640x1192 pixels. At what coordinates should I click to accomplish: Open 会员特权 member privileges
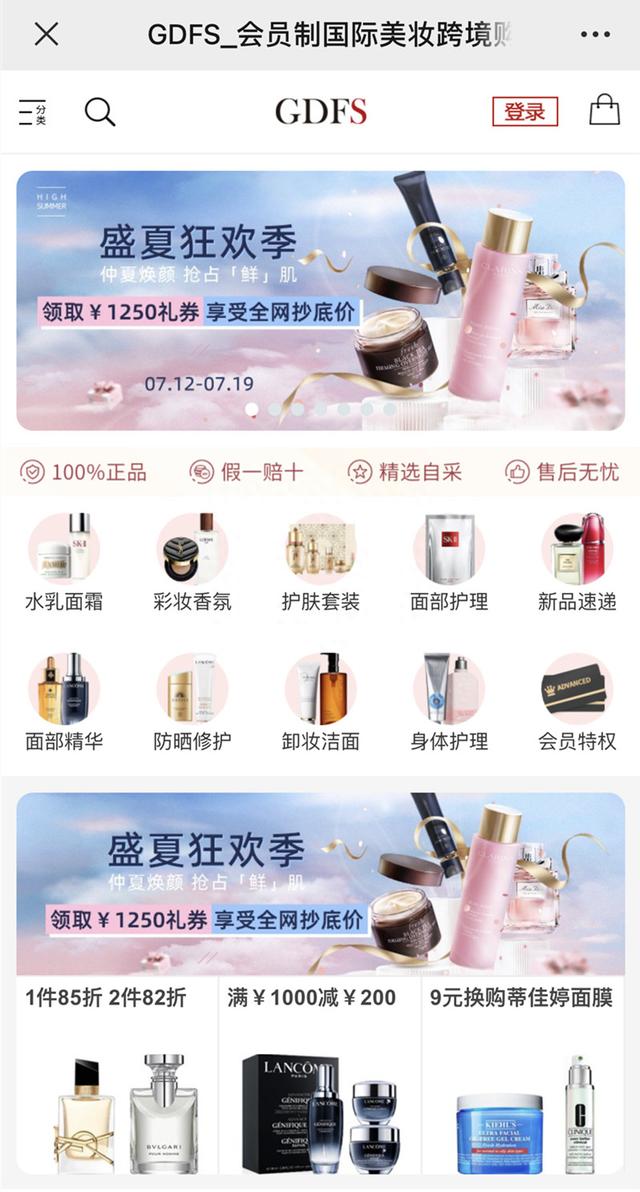pyautogui.click(x=576, y=702)
